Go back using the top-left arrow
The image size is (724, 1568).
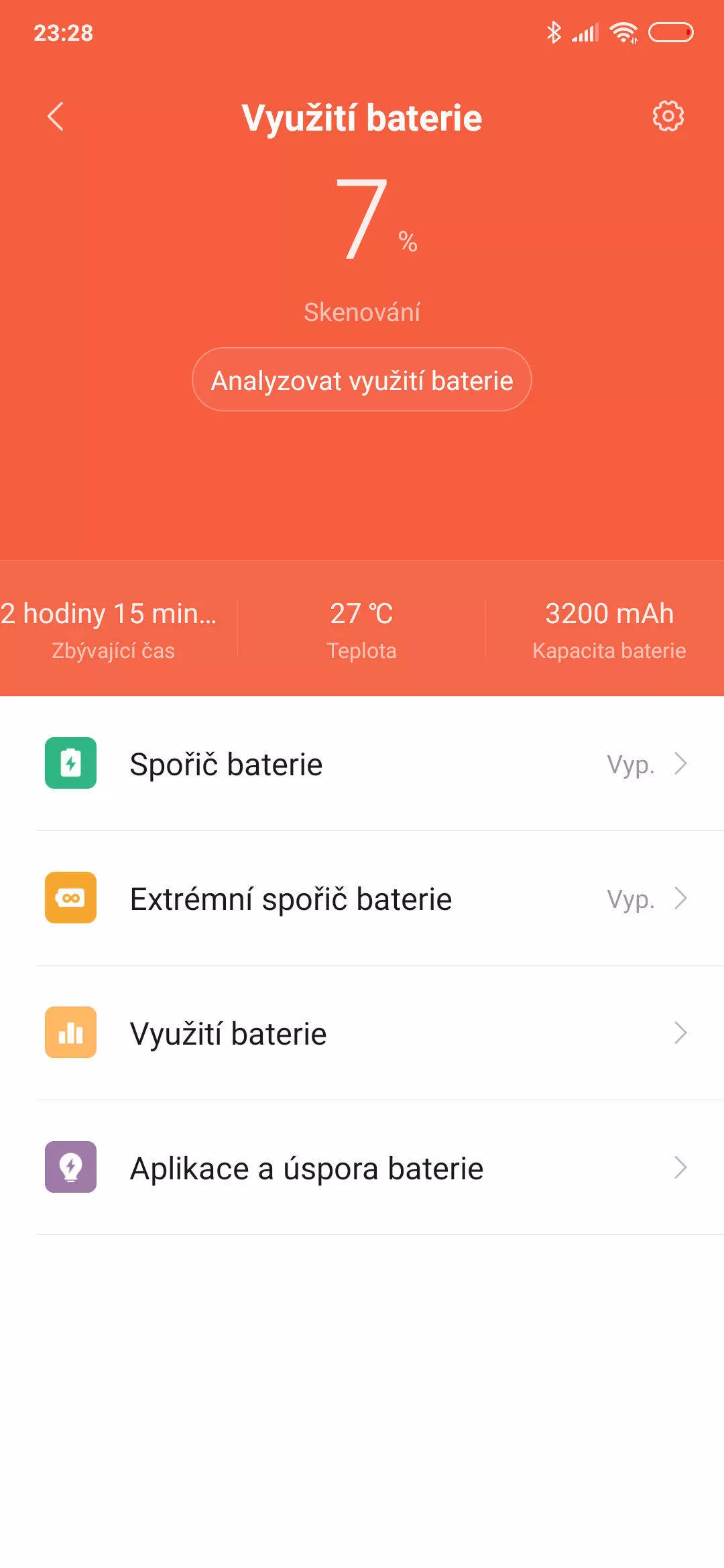pos(56,117)
